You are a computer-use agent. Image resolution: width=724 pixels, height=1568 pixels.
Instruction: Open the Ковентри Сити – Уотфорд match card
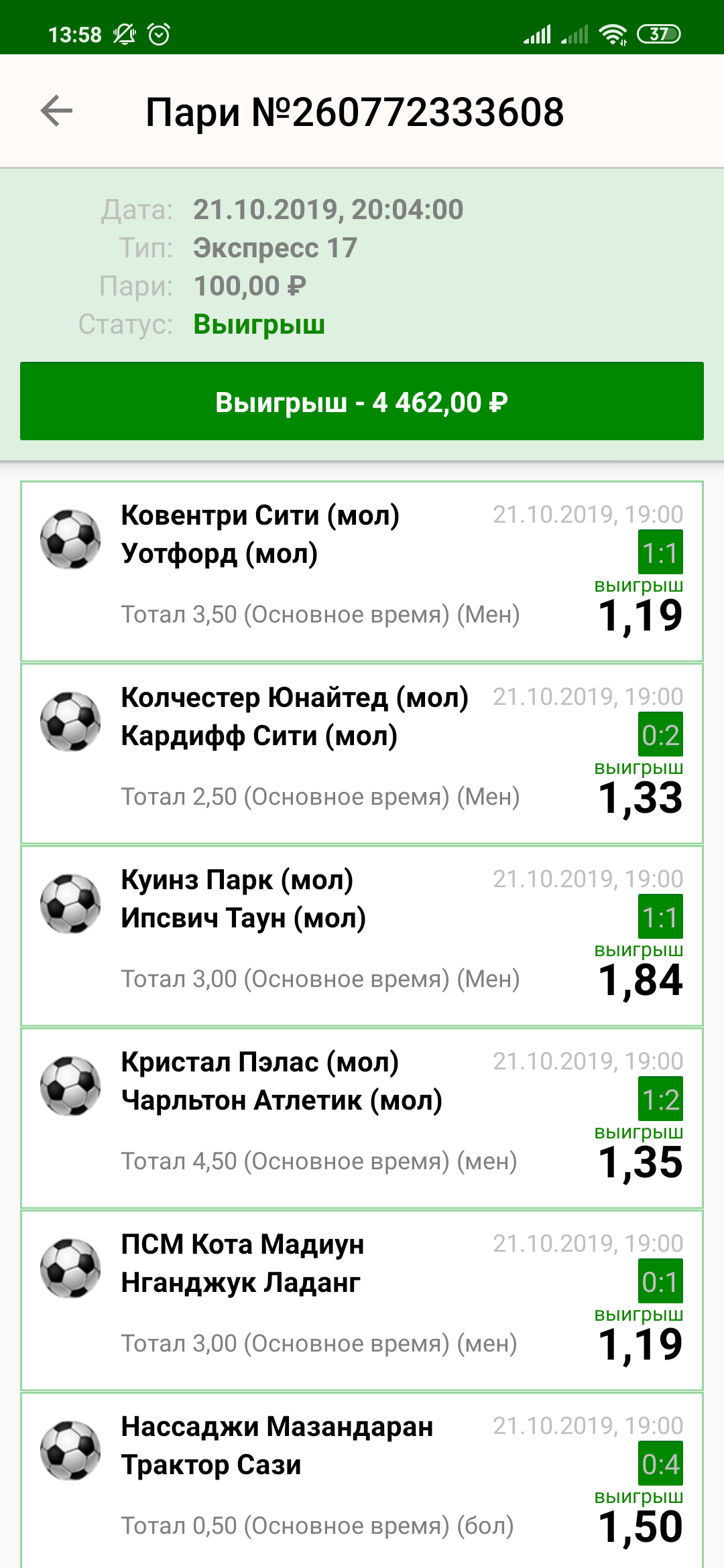tap(362, 571)
